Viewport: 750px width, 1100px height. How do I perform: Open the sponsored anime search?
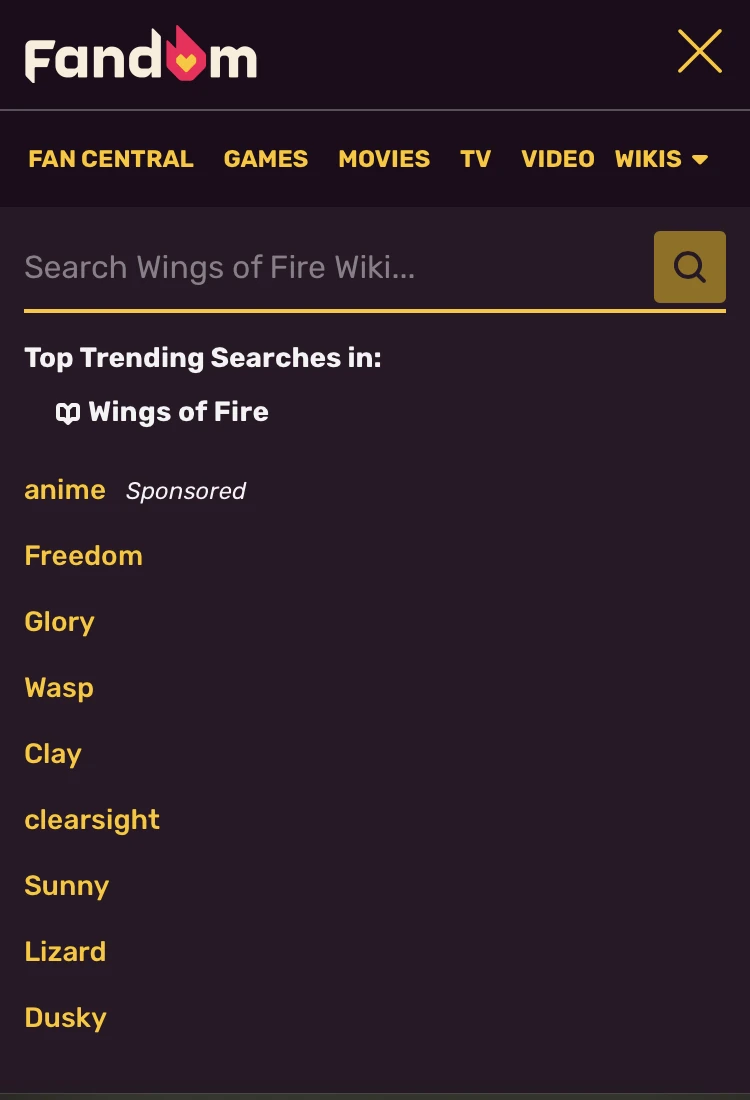coord(65,490)
